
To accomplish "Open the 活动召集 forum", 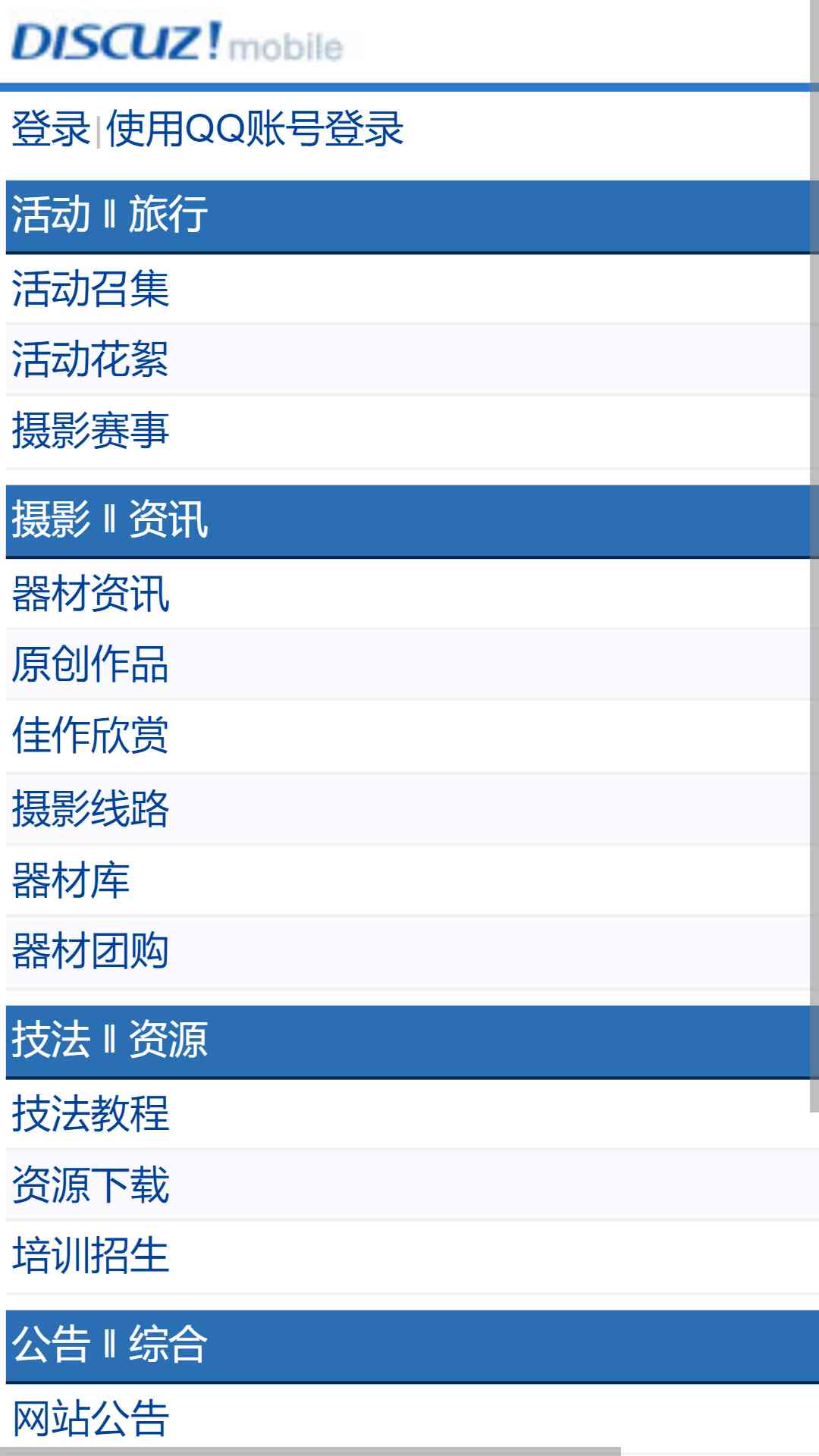I will click(90, 289).
